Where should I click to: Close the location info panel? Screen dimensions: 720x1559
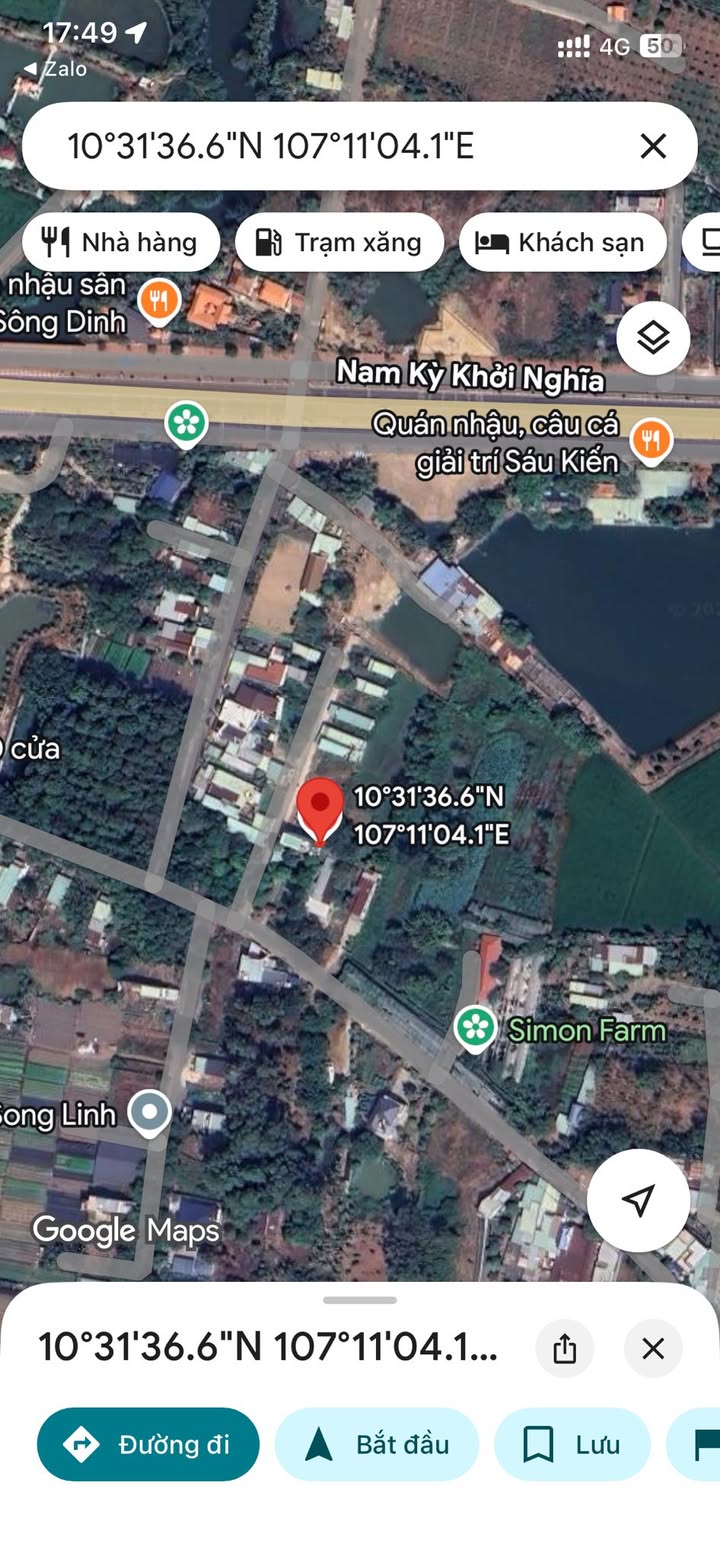652,1348
